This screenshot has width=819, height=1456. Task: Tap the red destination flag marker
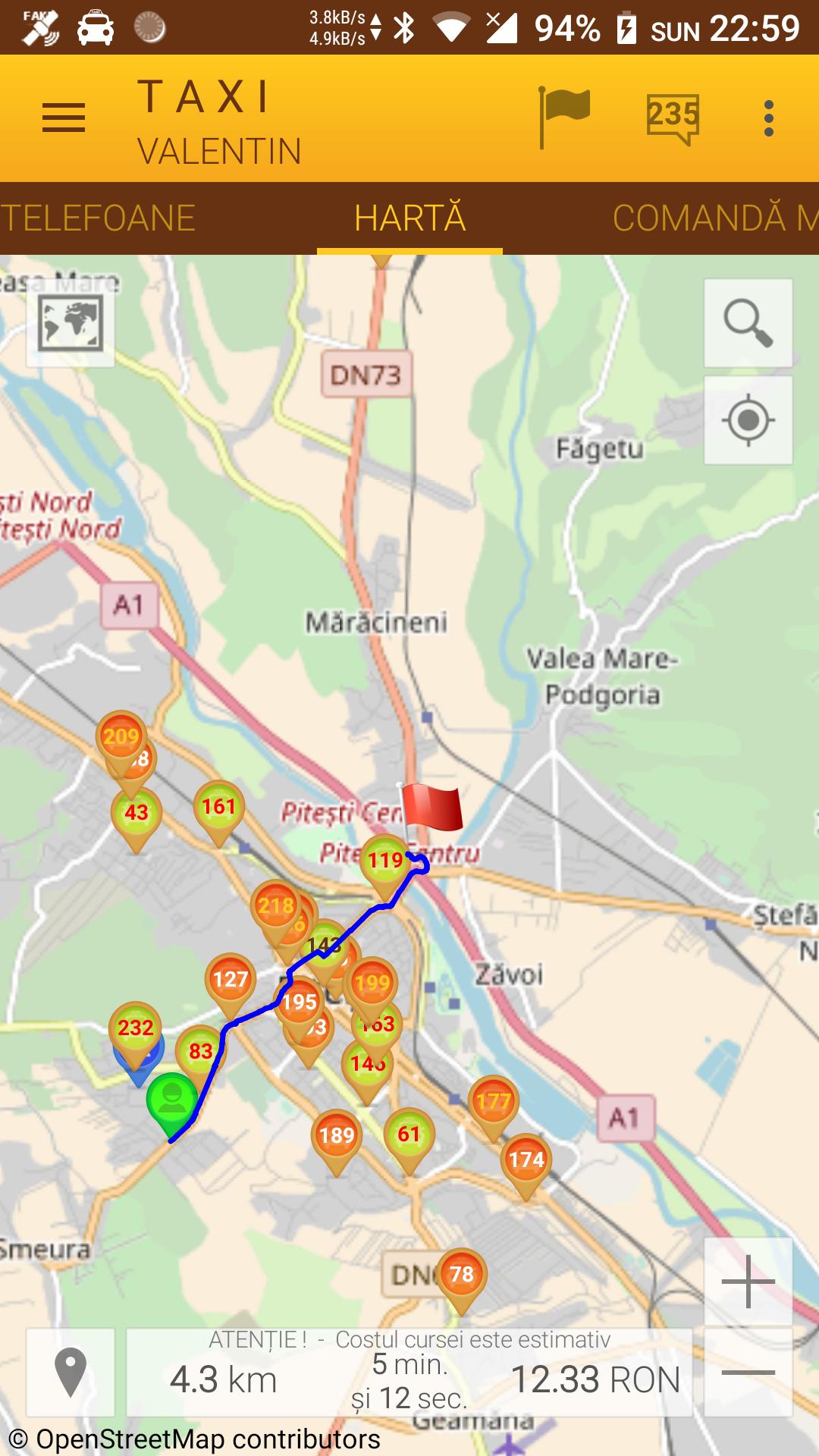pyautogui.click(x=431, y=808)
